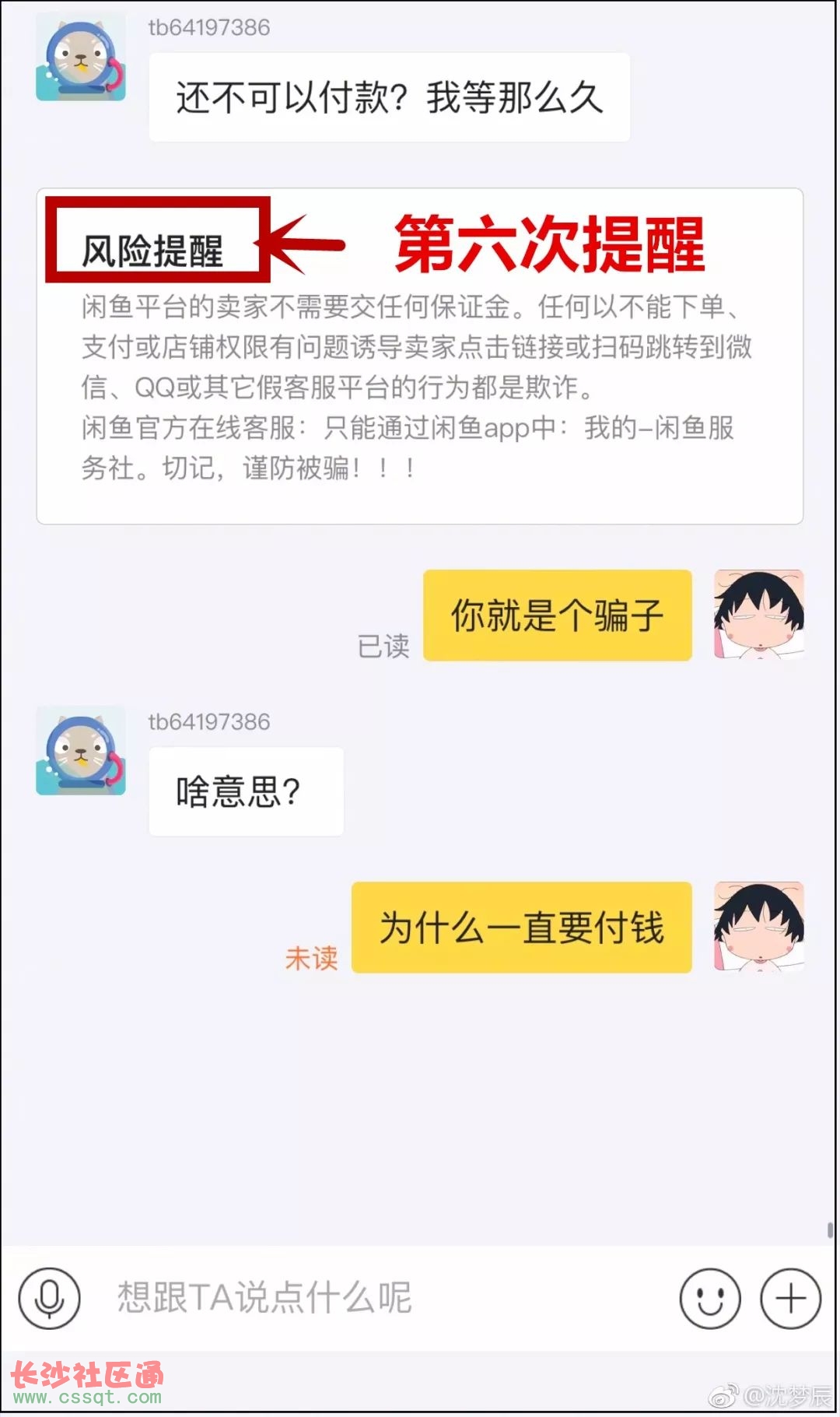Focus the "想跟TA说点什么呢" message field
The image size is (840, 1417).
point(373,1297)
